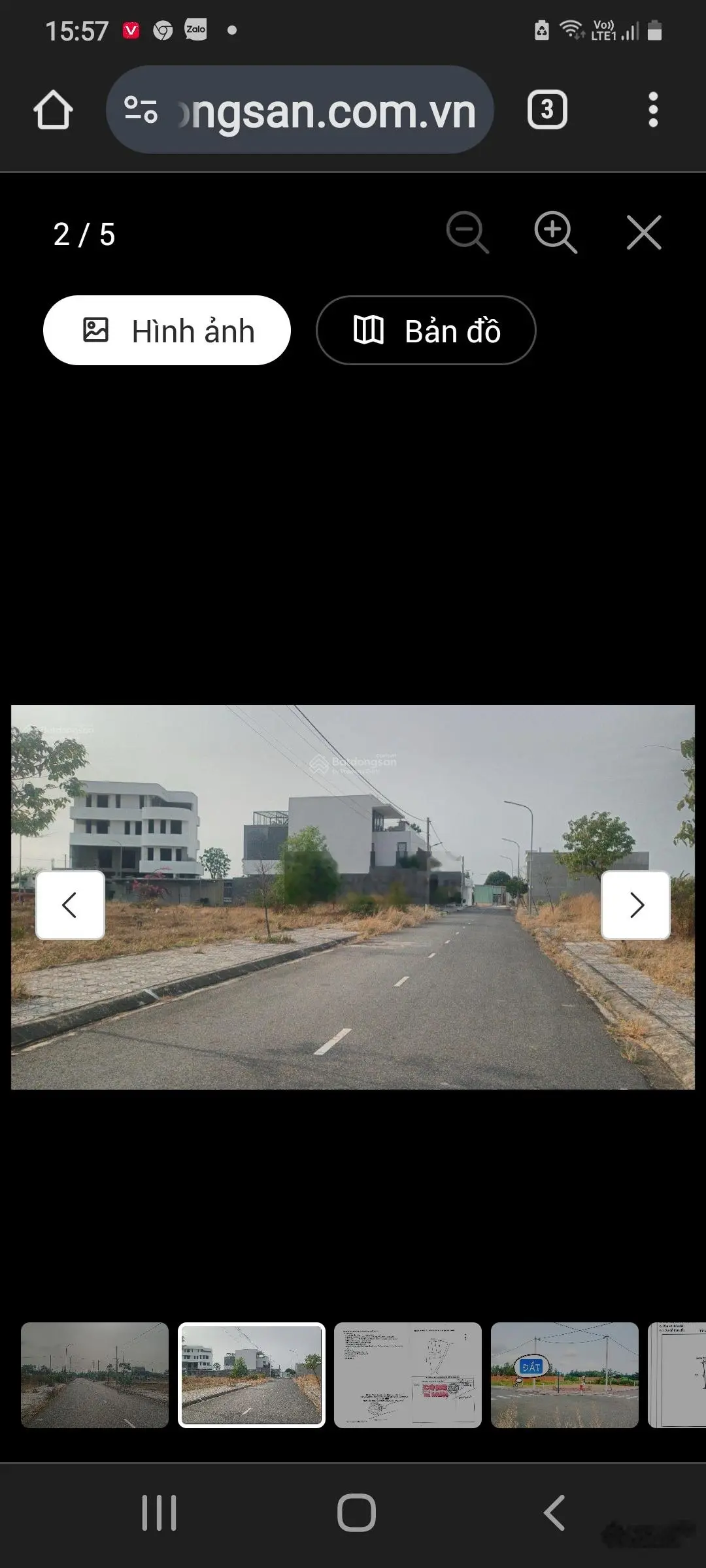Viewport: 706px width, 1568px height.
Task: Select the highlighted second thumbnail
Action: pyautogui.click(x=252, y=1375)
